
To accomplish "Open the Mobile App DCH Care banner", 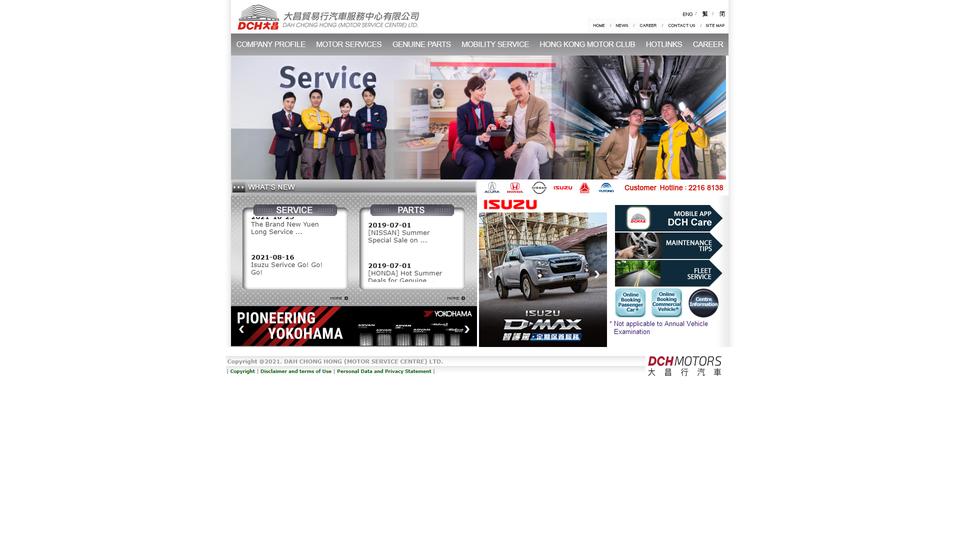I will [668, 218].
